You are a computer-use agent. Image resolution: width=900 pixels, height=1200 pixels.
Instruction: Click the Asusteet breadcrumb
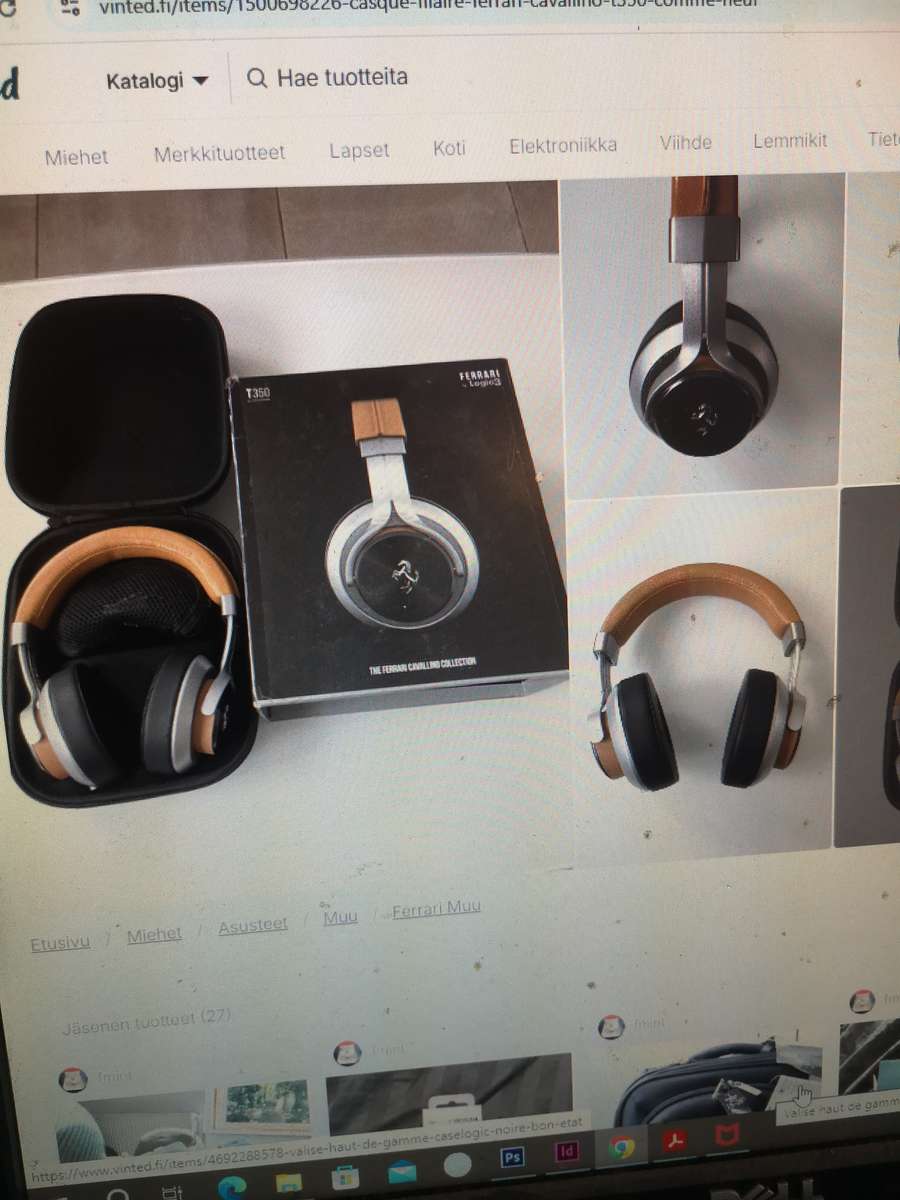253,925
